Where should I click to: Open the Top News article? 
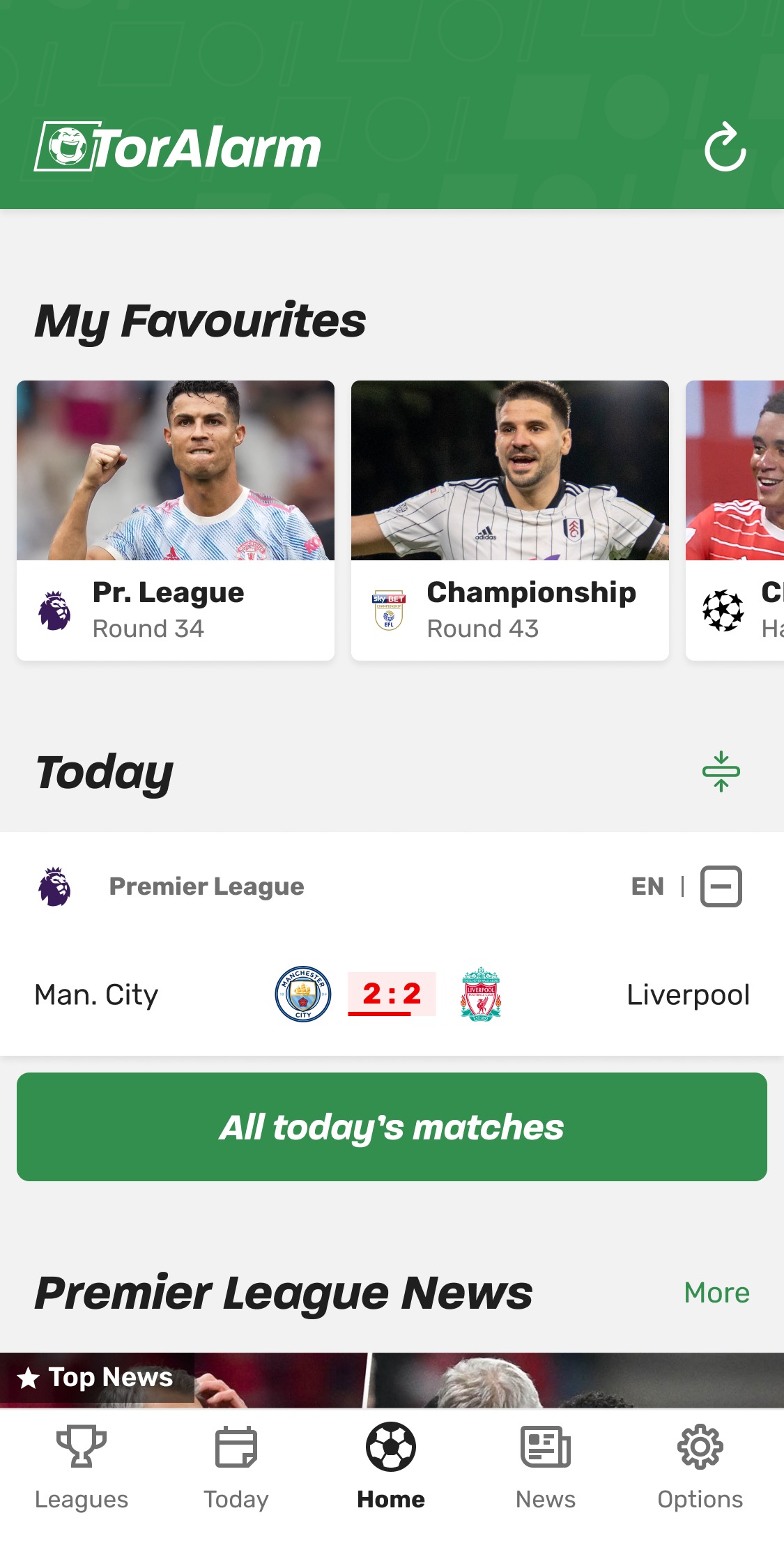point(392,1380)
